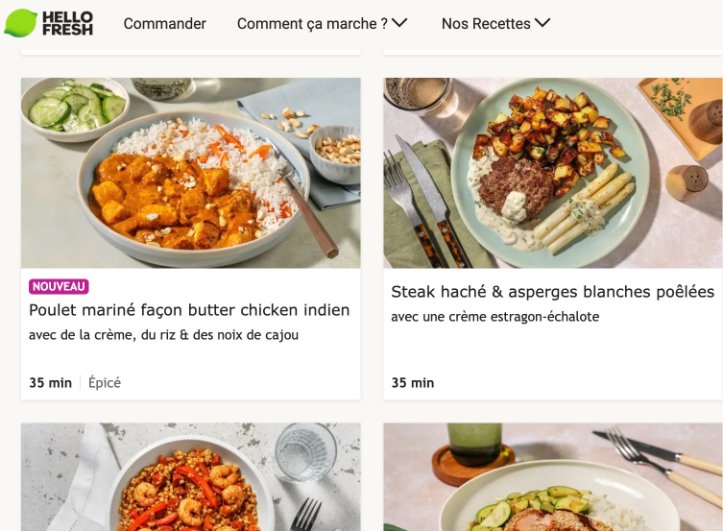Expand the Comment ça marche menu
The width and height of the screenshot is (723, 531).
click(x=321, y=23)
